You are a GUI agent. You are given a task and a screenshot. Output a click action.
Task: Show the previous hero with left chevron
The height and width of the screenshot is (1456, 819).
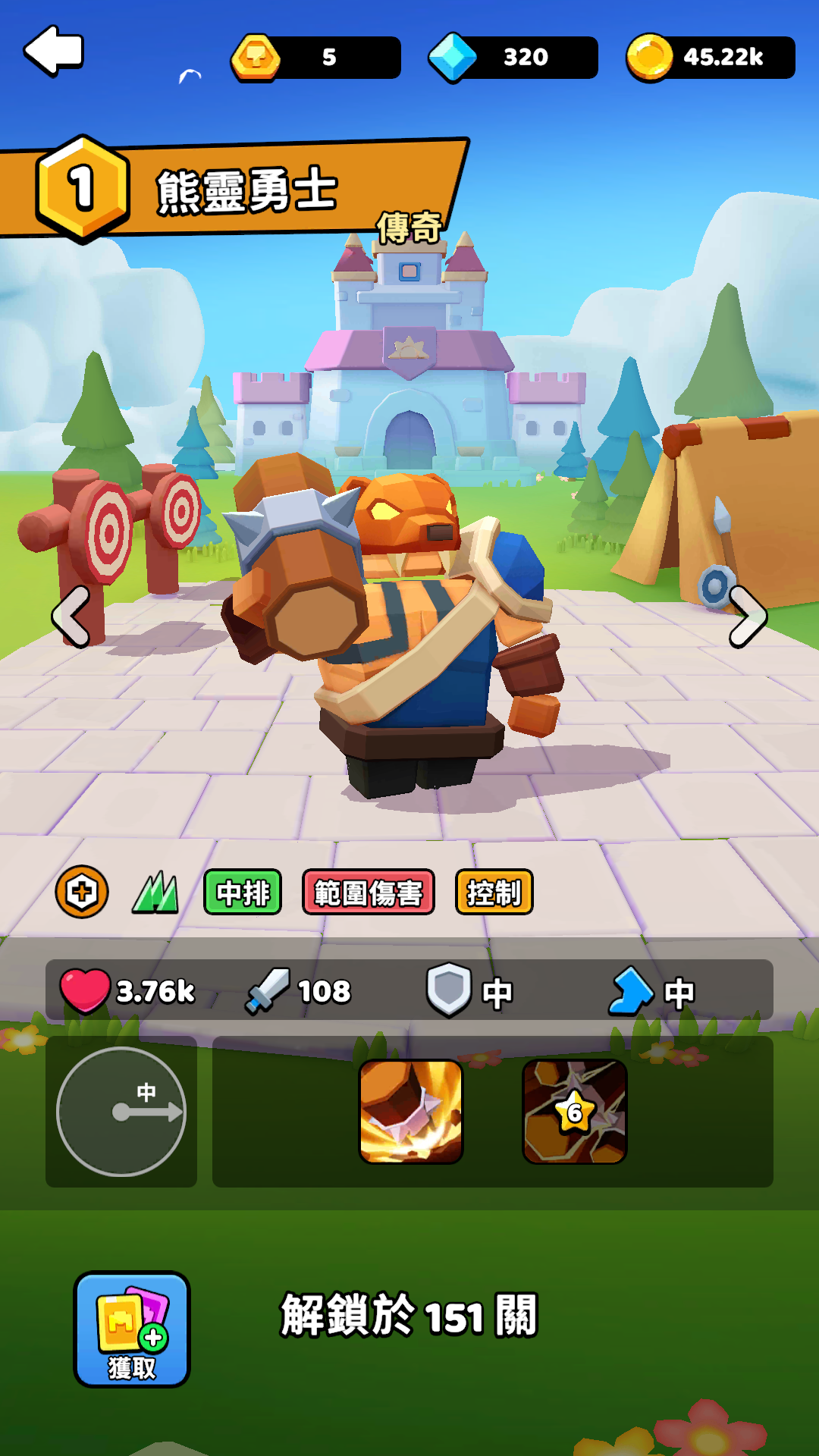(x=71, y=617)
